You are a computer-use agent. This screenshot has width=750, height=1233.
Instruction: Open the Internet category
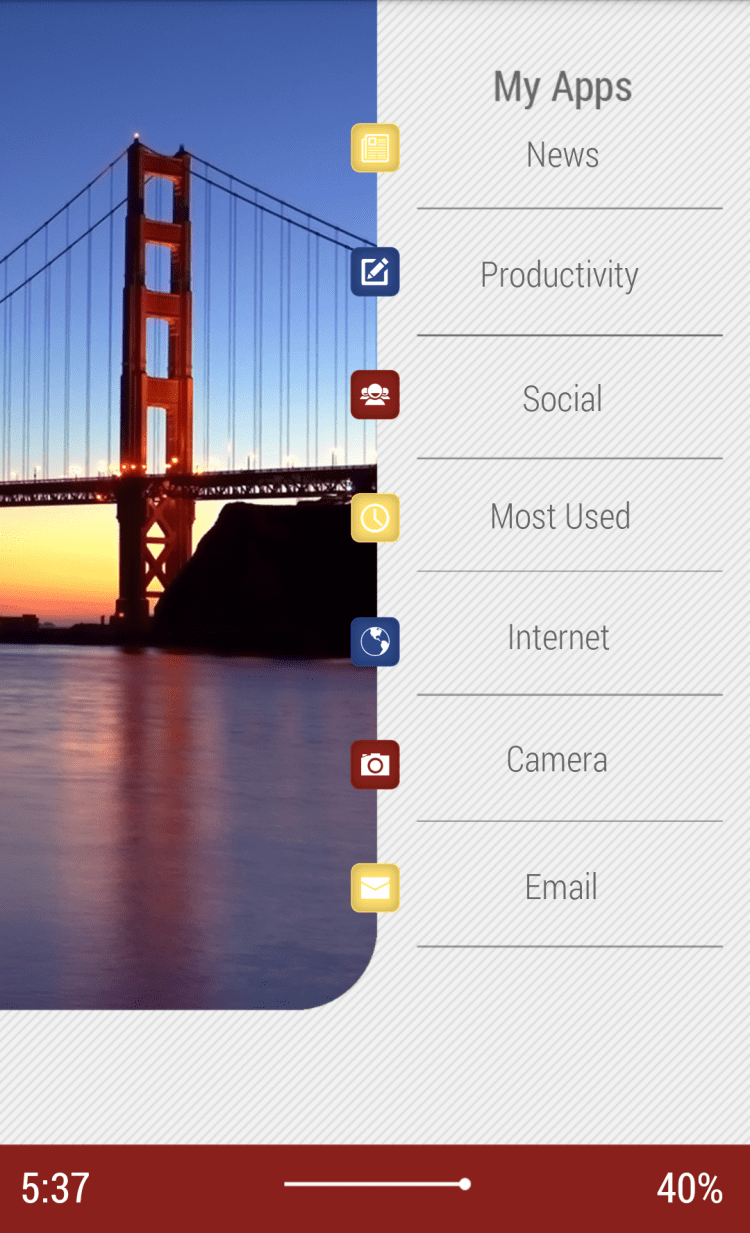pos(558,638)
